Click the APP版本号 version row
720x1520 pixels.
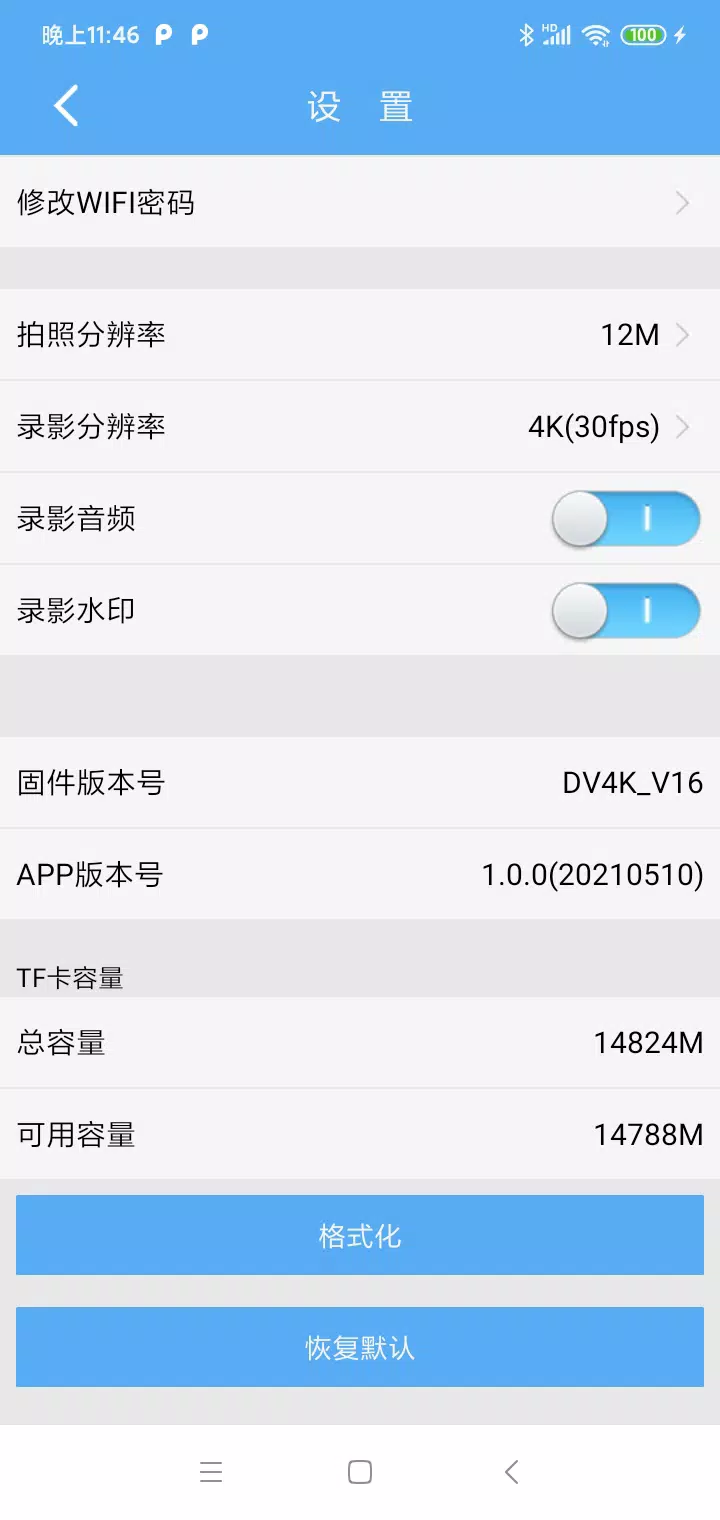click(360, 874)
